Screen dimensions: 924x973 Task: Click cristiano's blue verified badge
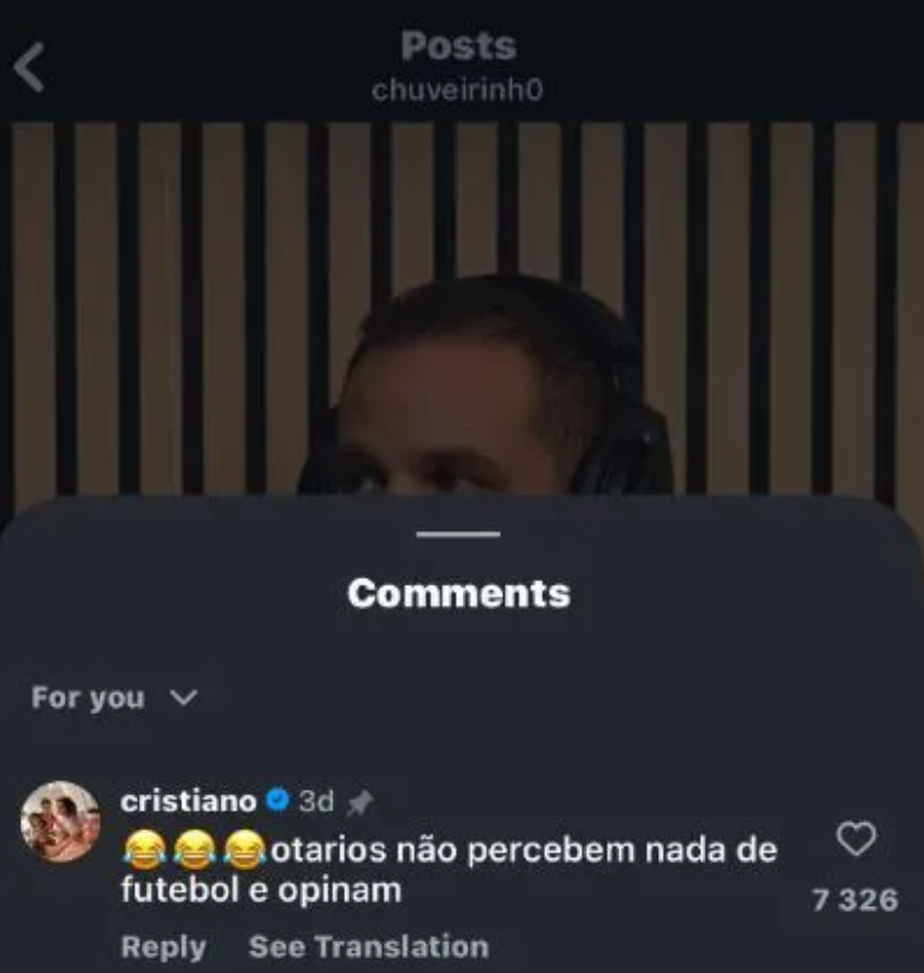[274, 799]
